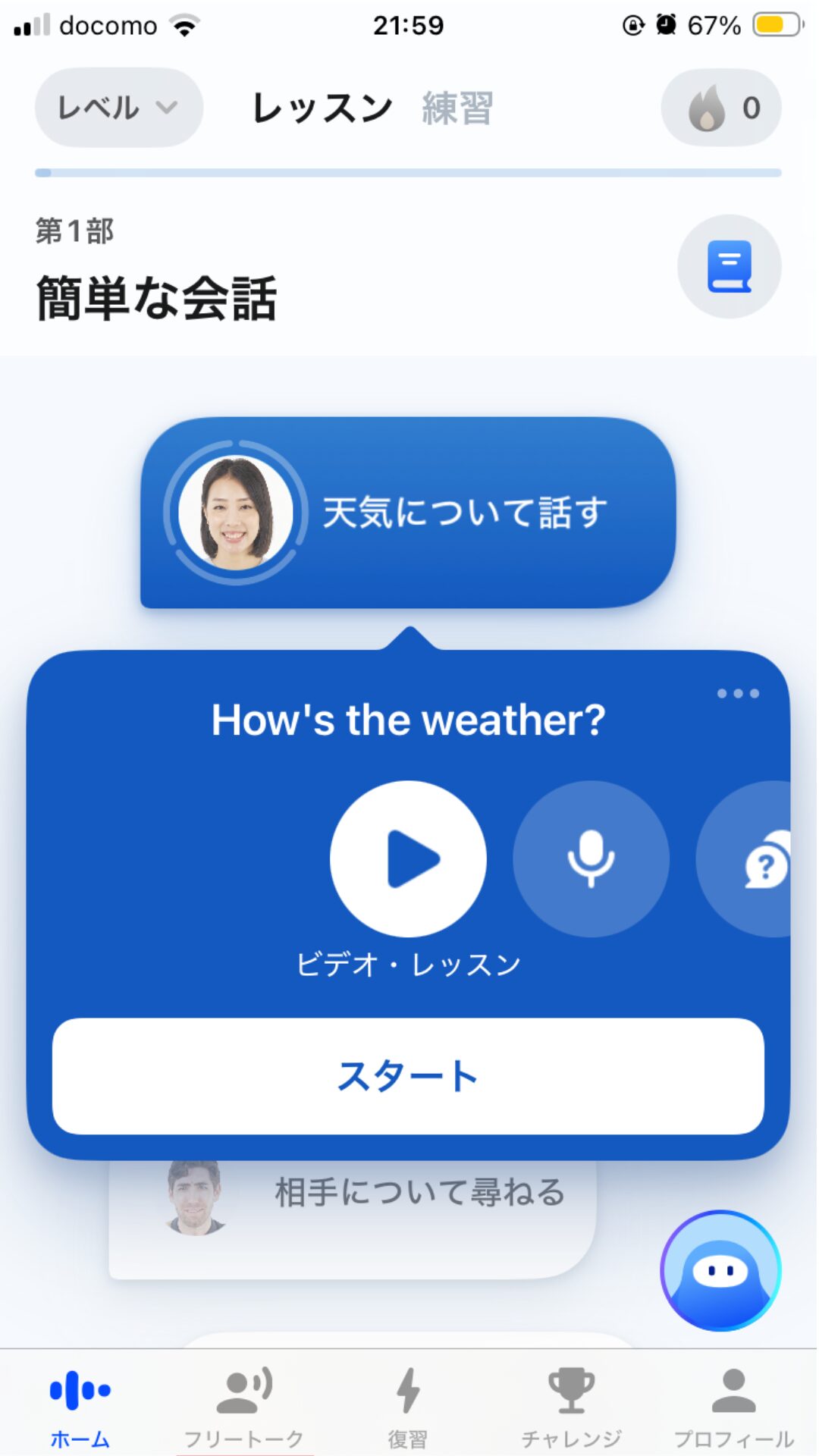Viewport: 819px width, 1456px height.
Task: Open the 天気について話す lesson card
Action: (408, 513)
